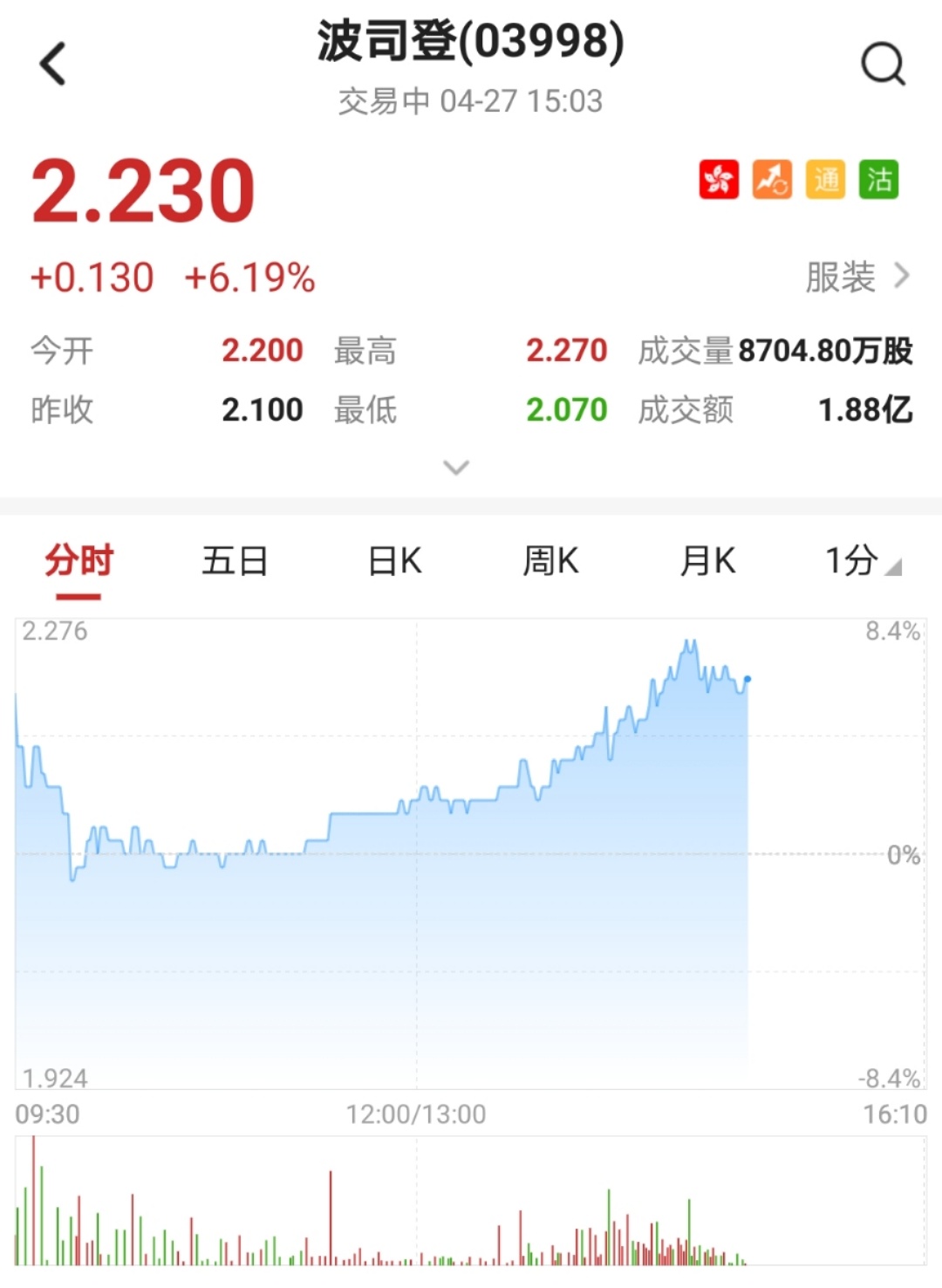Expand more quote details chevron
The width and height of the screenshot is (942, 1288).
[x=456, y=468]
